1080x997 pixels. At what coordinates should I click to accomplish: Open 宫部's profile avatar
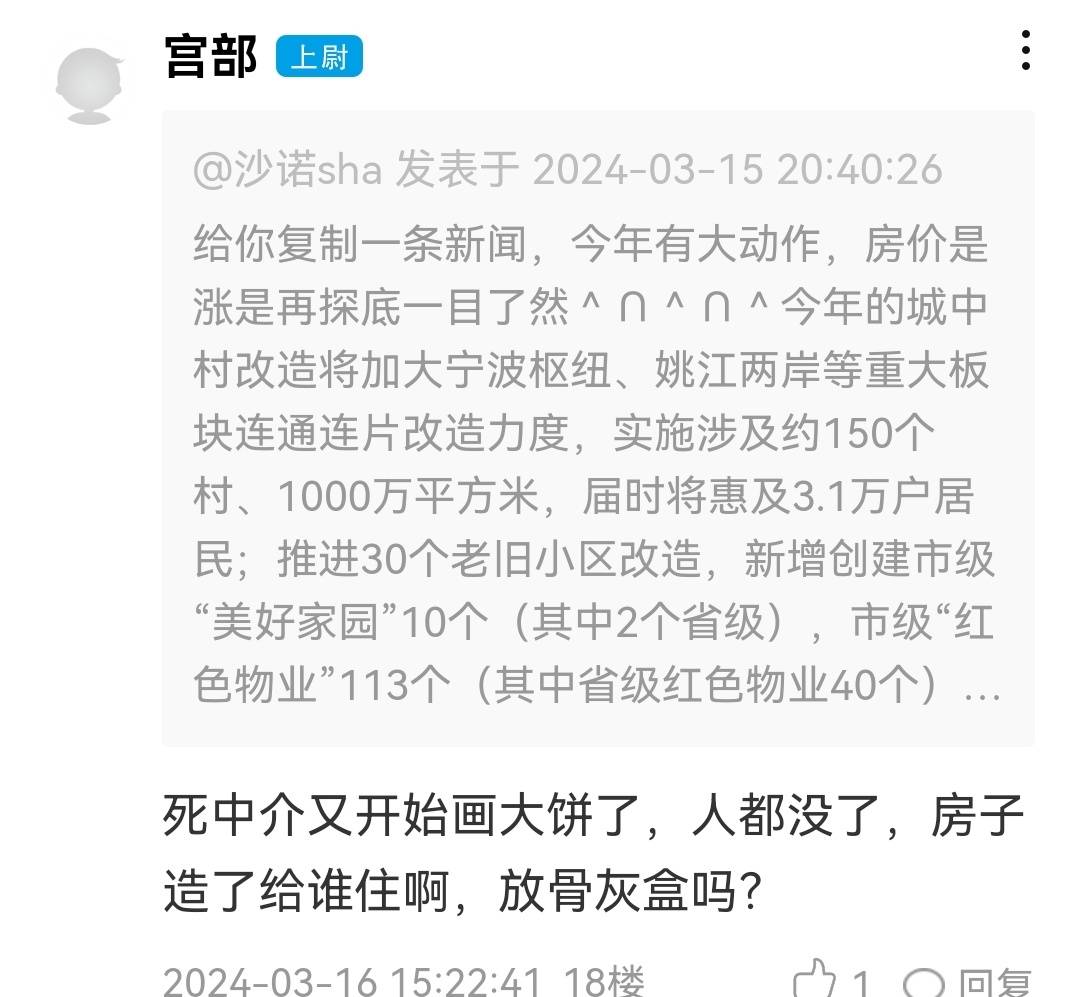(91, 84)
